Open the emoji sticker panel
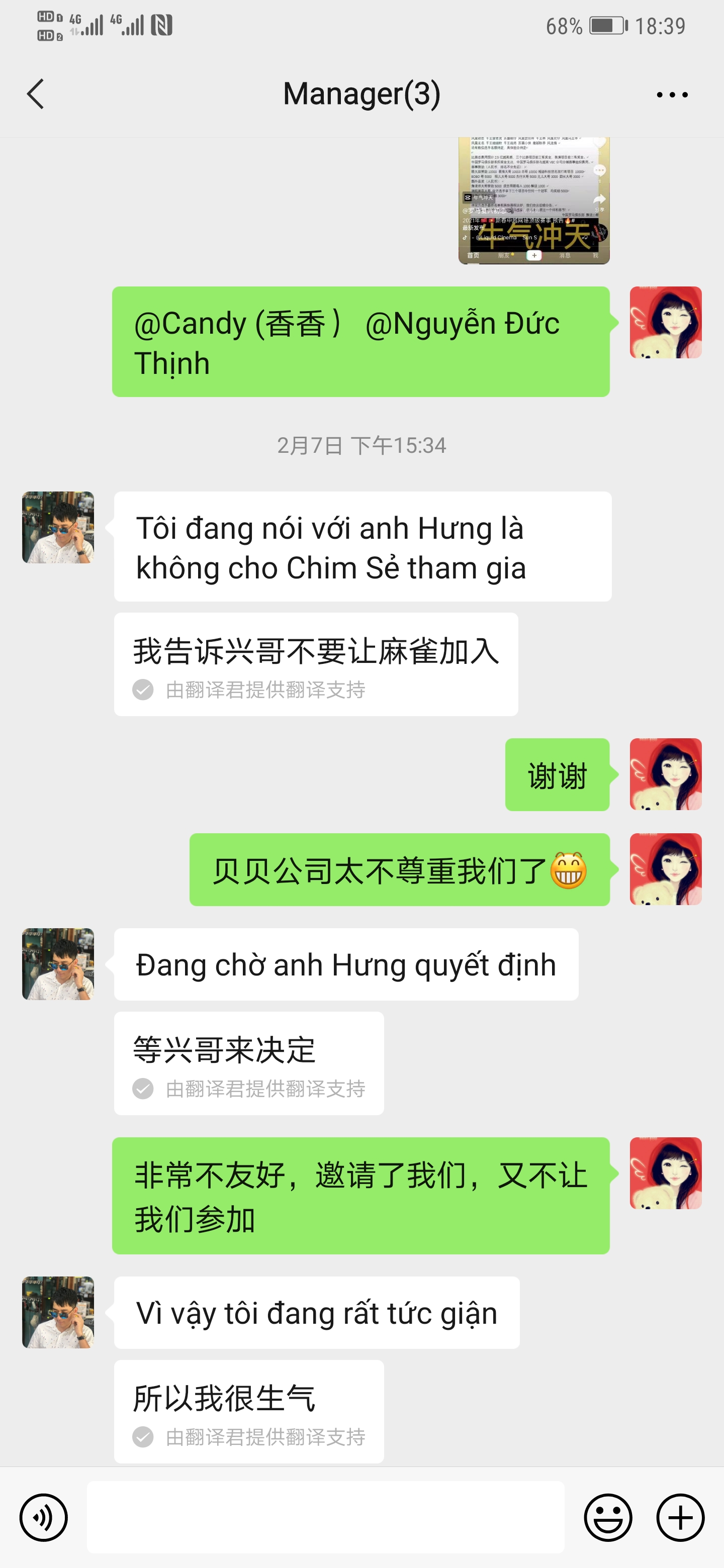 point(608,1517)
